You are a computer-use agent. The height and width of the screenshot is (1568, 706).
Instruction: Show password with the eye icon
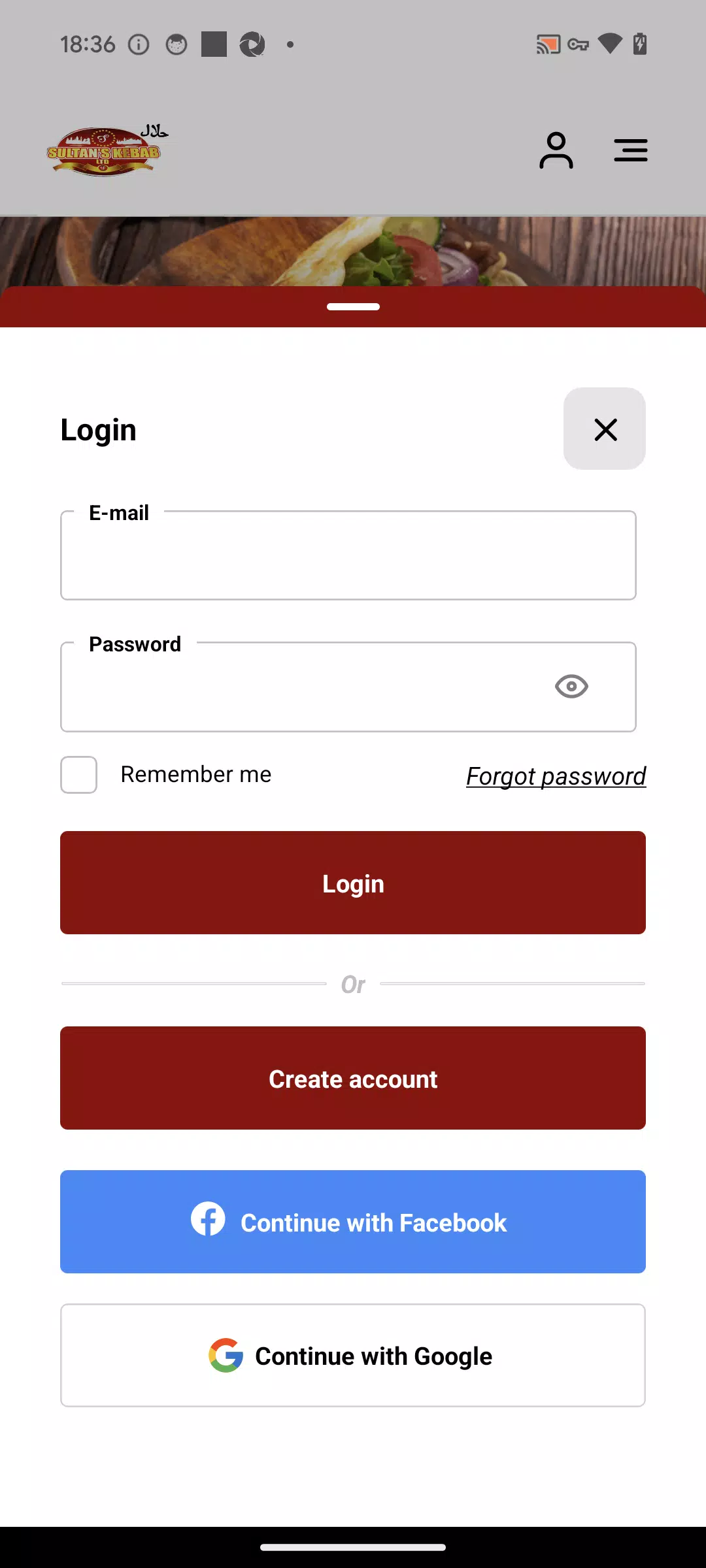(x=571, y=686)
